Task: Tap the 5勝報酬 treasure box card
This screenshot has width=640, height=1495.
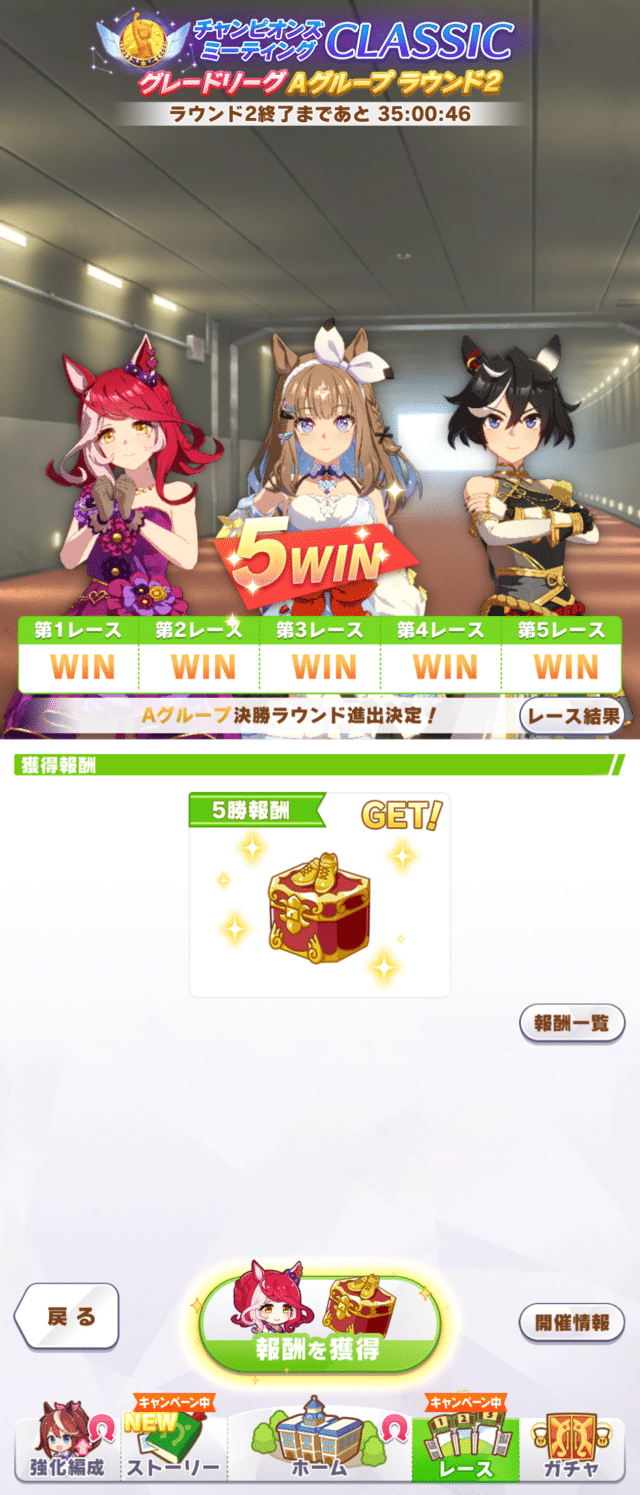Action: (x=319, y=894)
